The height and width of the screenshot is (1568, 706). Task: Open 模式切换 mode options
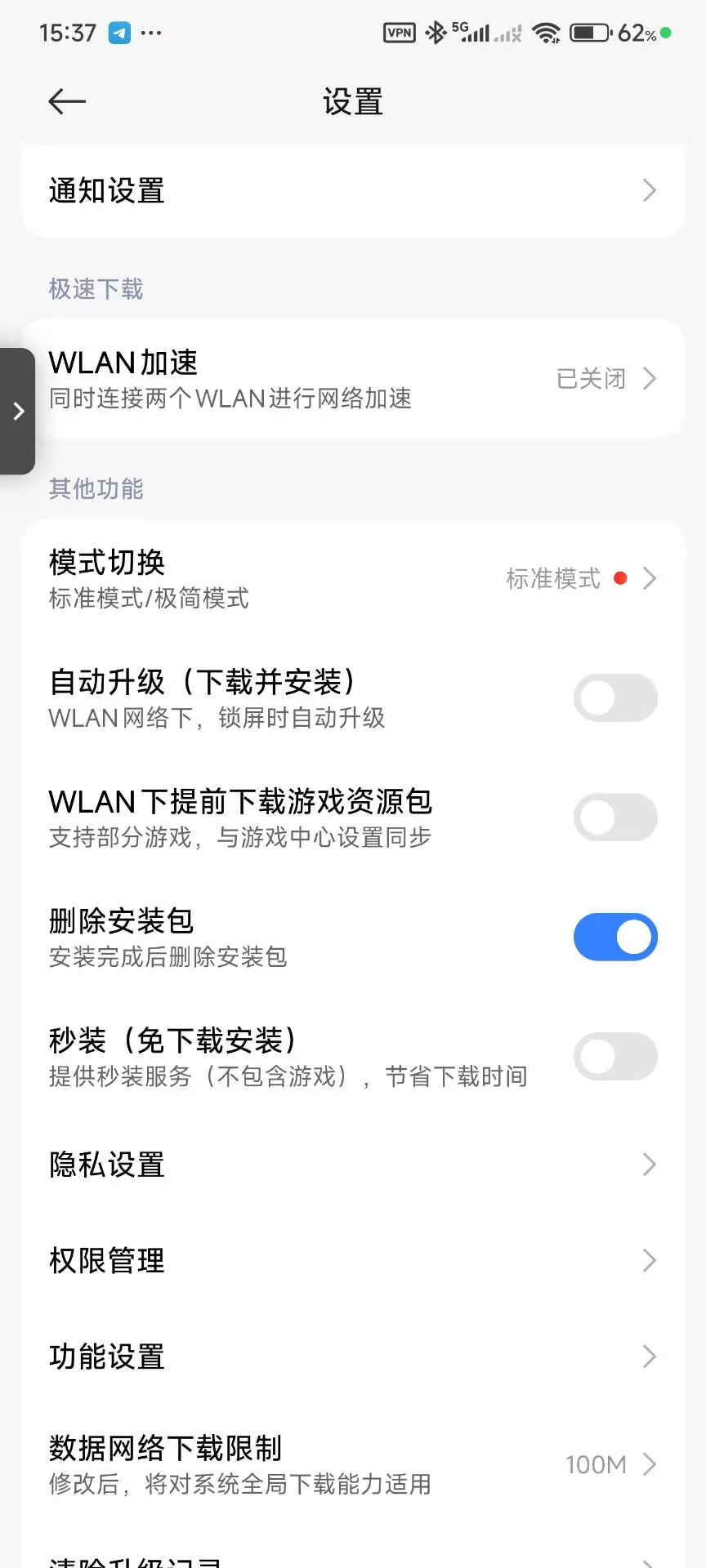click(x=353, y=579)
